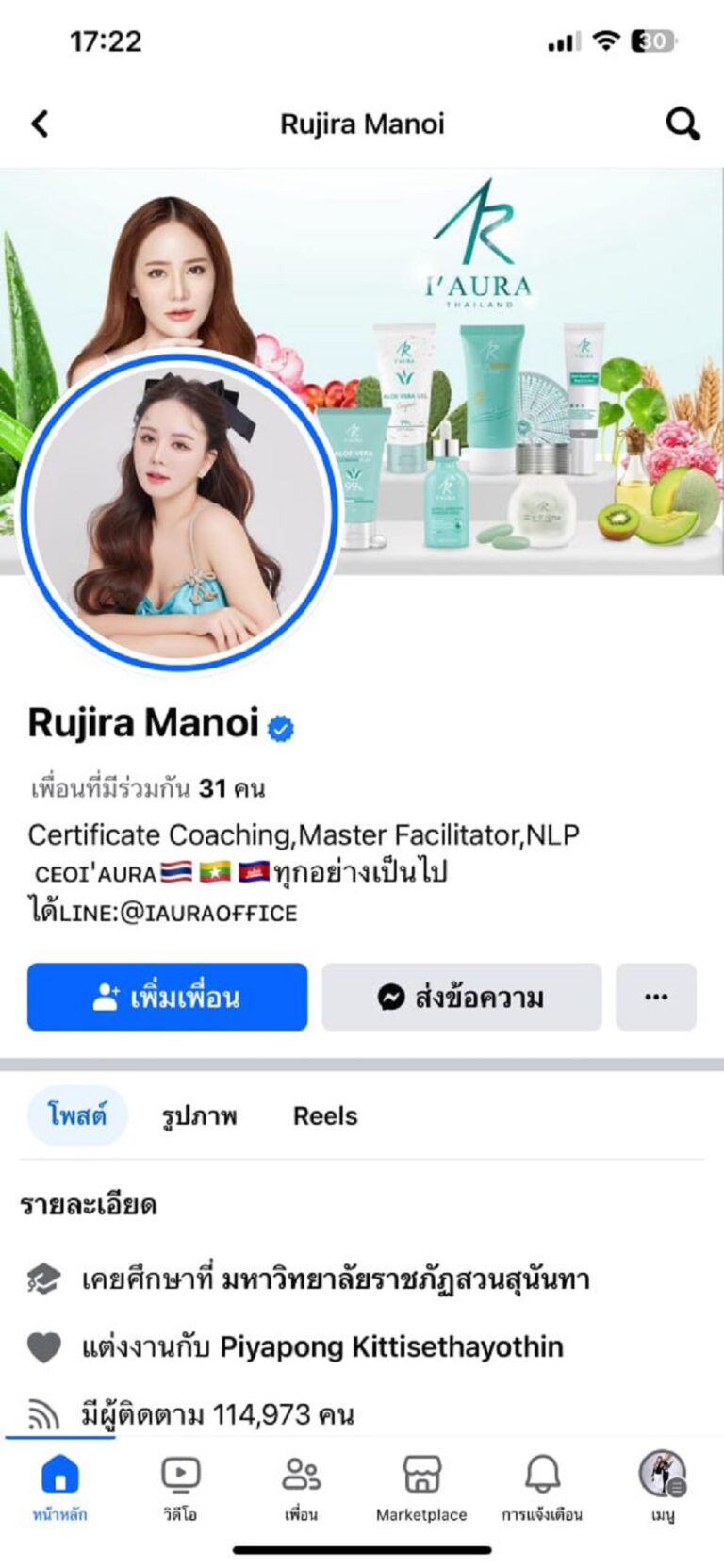Viewport: 724px width, 1568px height.
Task: View the round profile picture
Action: (179, 511)
